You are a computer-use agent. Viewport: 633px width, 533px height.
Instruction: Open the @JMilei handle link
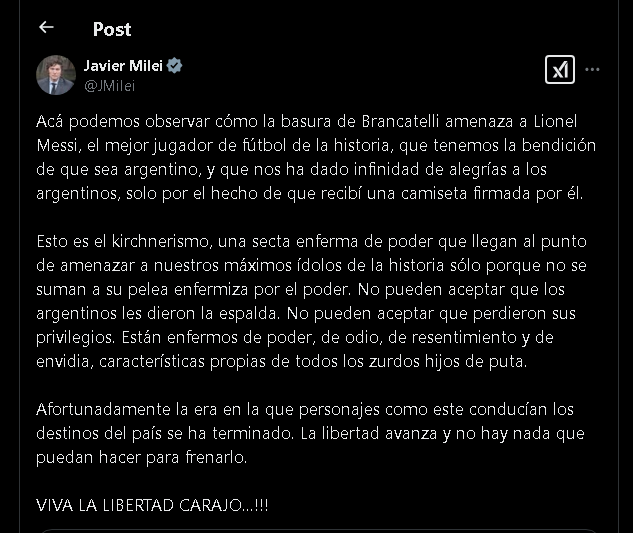(x=109, y=86)
